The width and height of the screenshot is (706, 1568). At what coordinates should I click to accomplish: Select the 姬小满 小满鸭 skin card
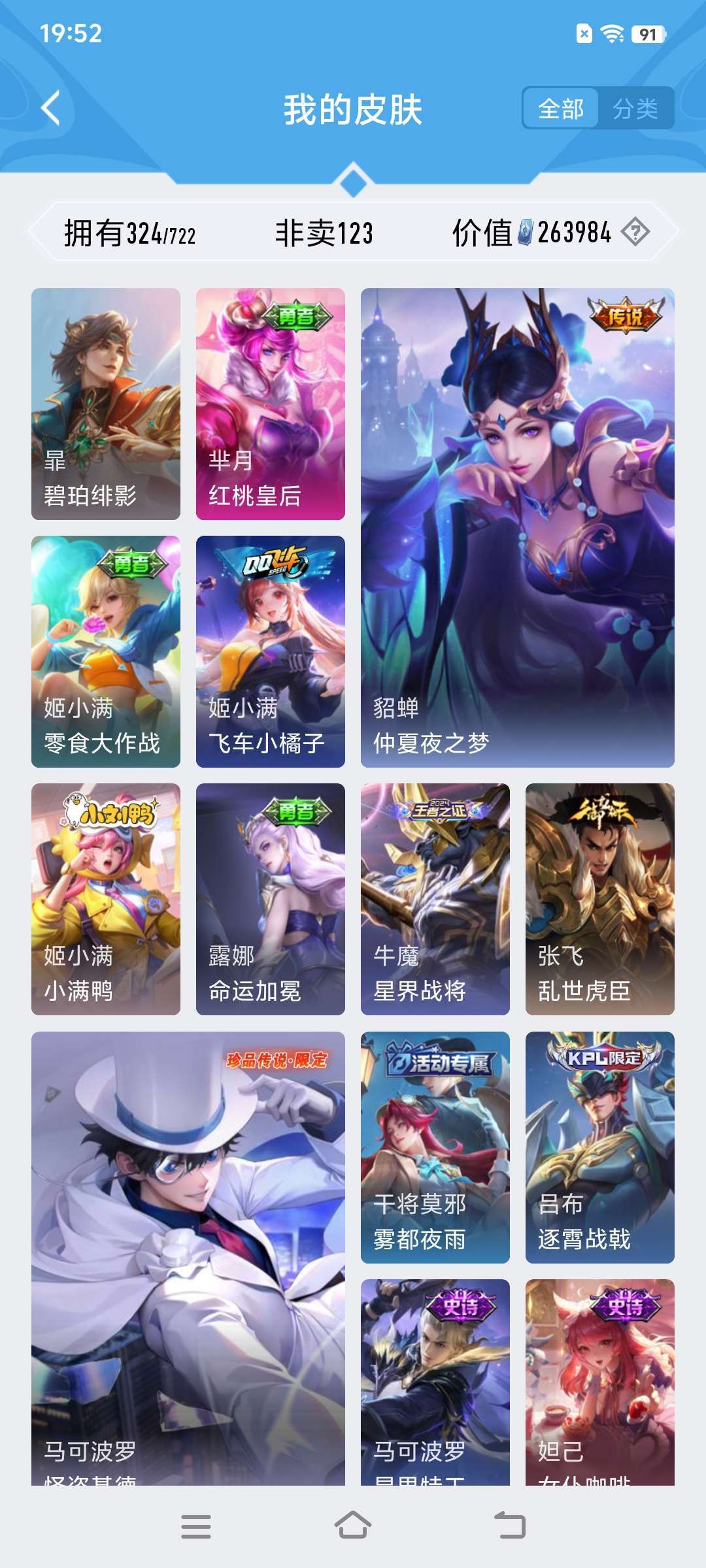tap(106, 899)
